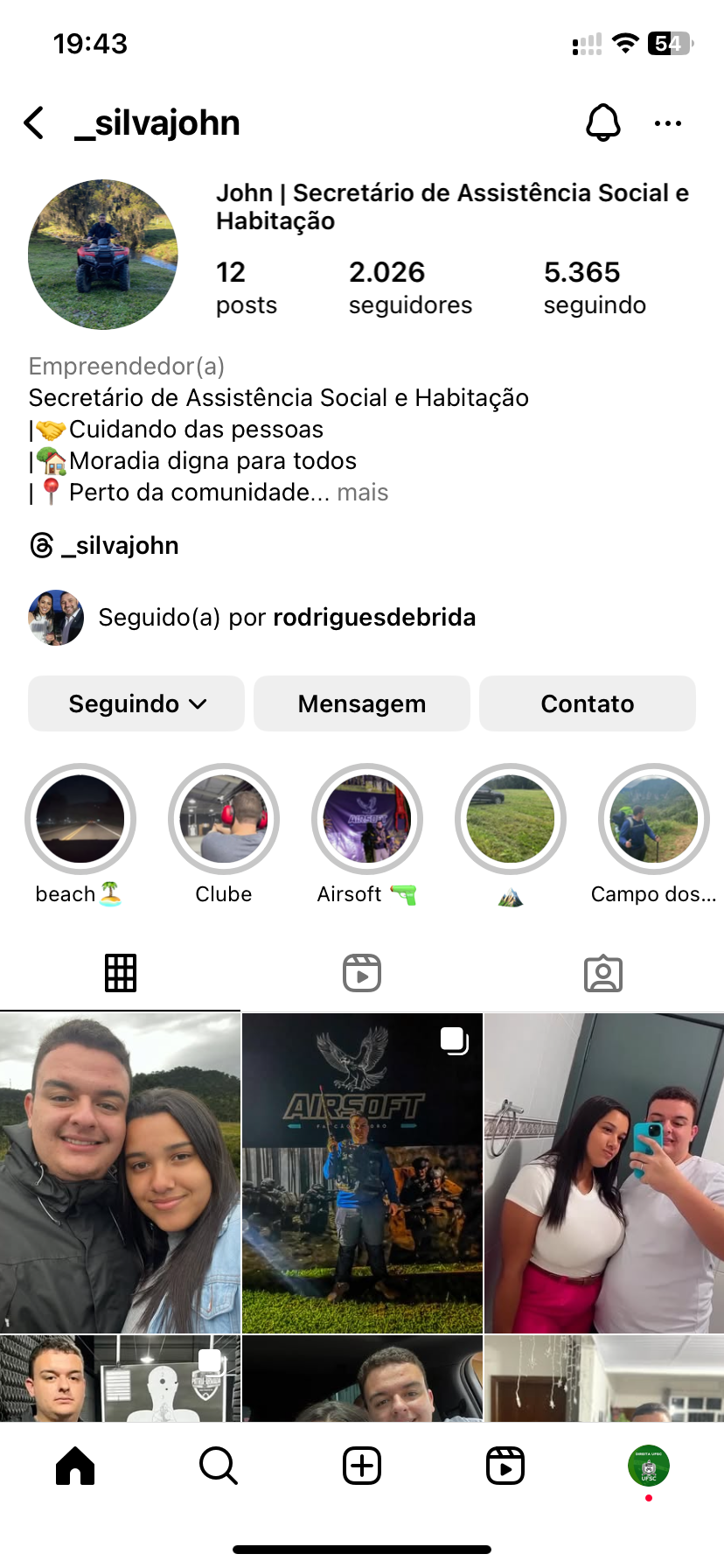View the Airsoft story highlight
This screenshot has height=1568, width=724.
point(367,820)
